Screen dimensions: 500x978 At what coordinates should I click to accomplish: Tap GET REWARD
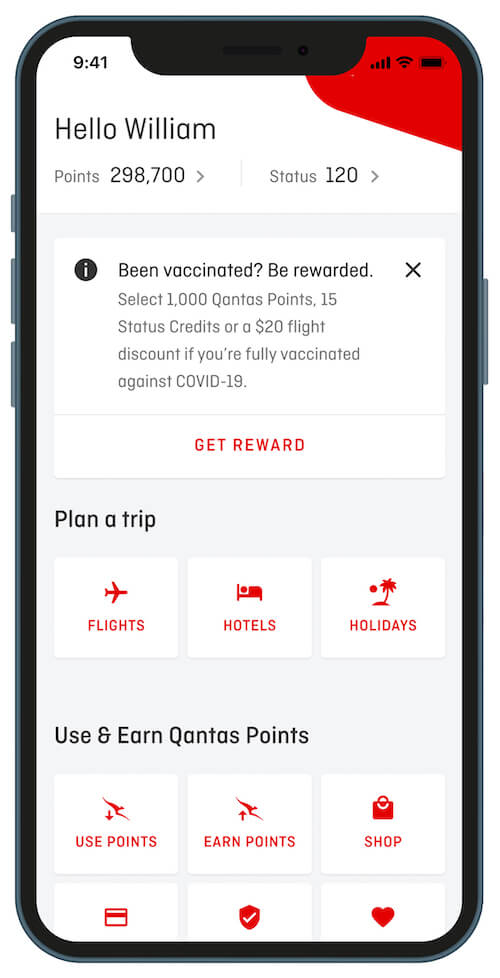pos(249,445)
